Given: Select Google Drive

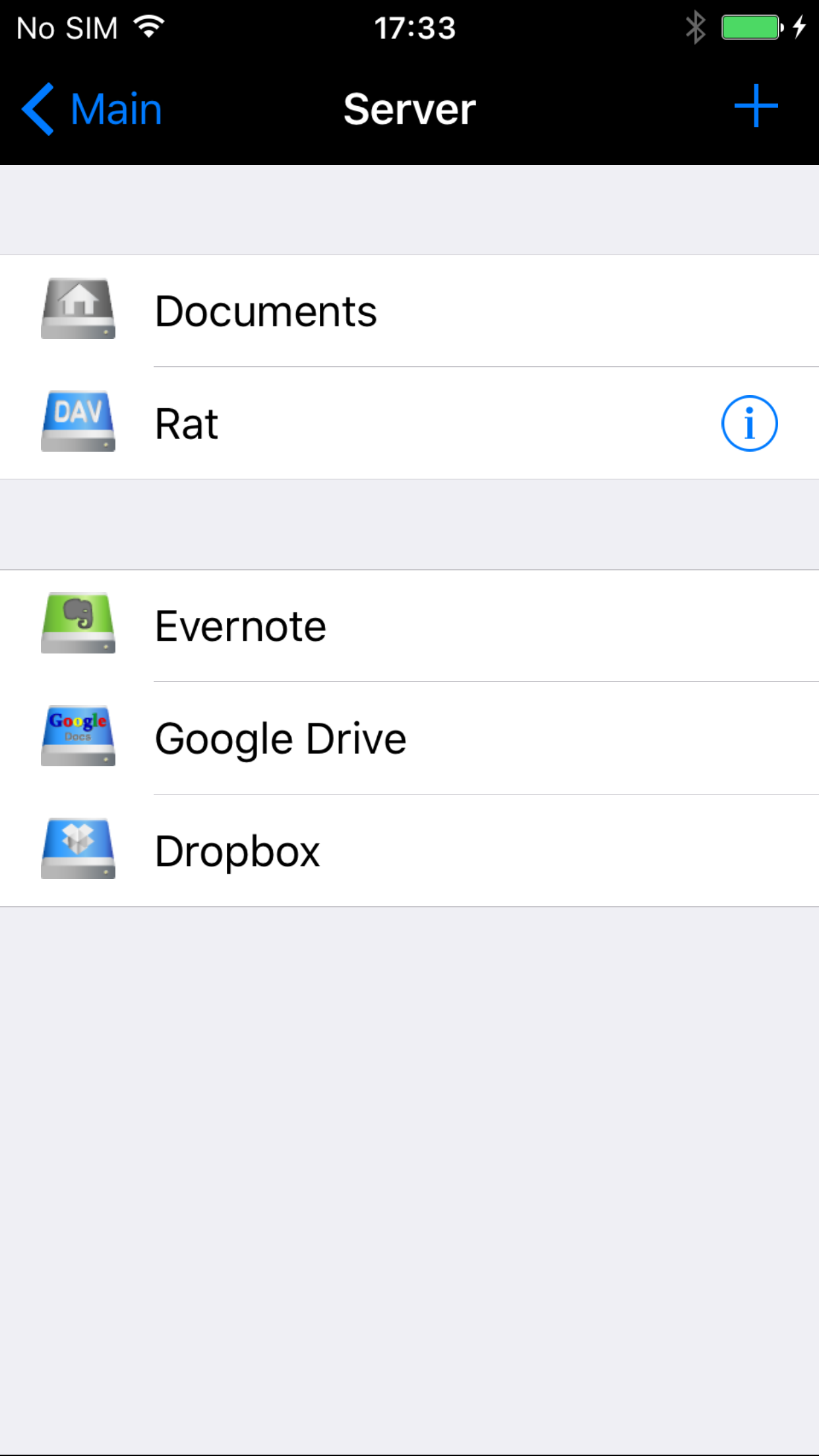Looking at the screenshot, I should tap(409, 739).
